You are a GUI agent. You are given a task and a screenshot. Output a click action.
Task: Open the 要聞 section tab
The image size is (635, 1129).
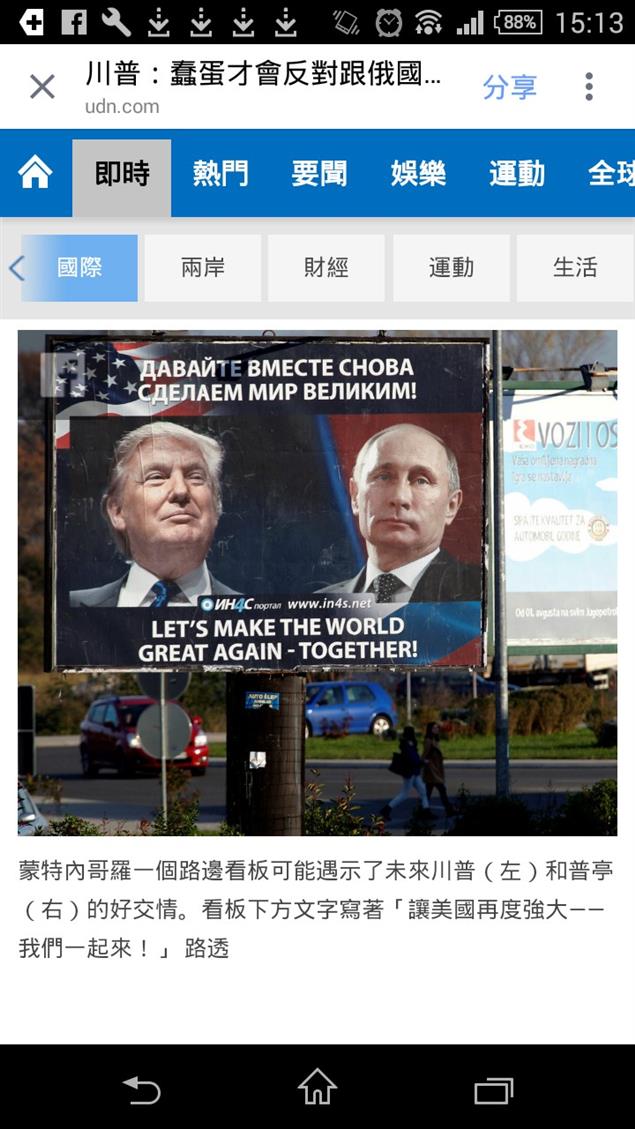click(319, 174)
